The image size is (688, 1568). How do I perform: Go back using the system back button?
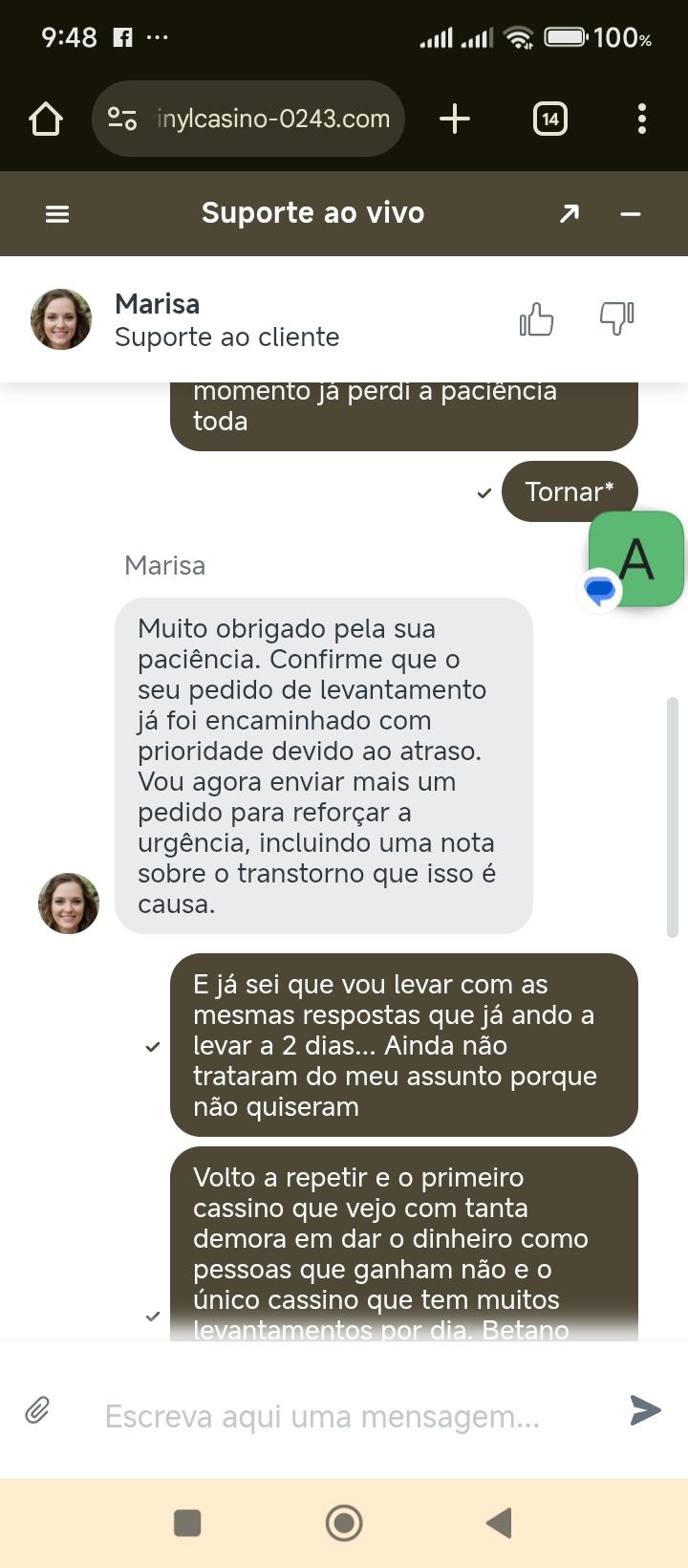(499, 1522)
